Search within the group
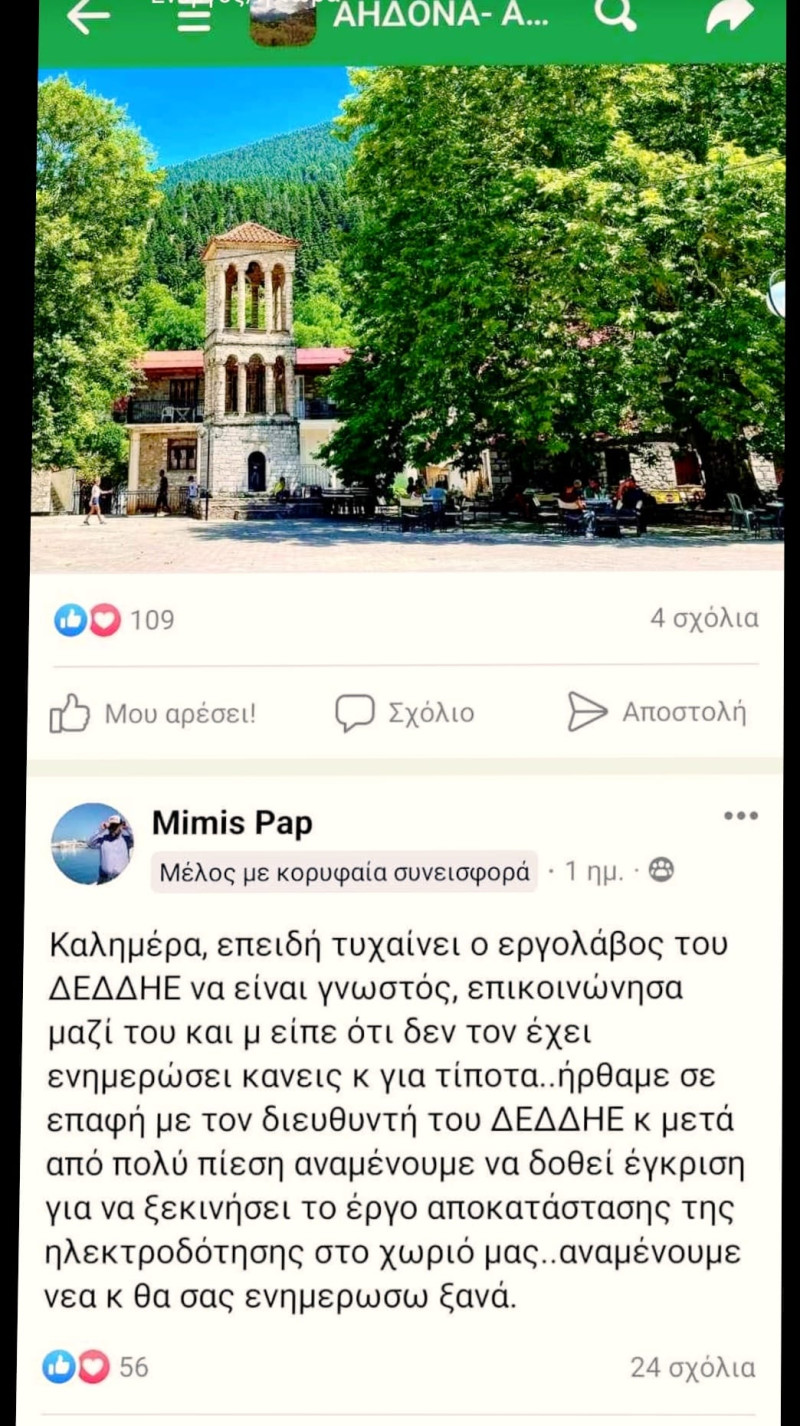 (614, 15)
